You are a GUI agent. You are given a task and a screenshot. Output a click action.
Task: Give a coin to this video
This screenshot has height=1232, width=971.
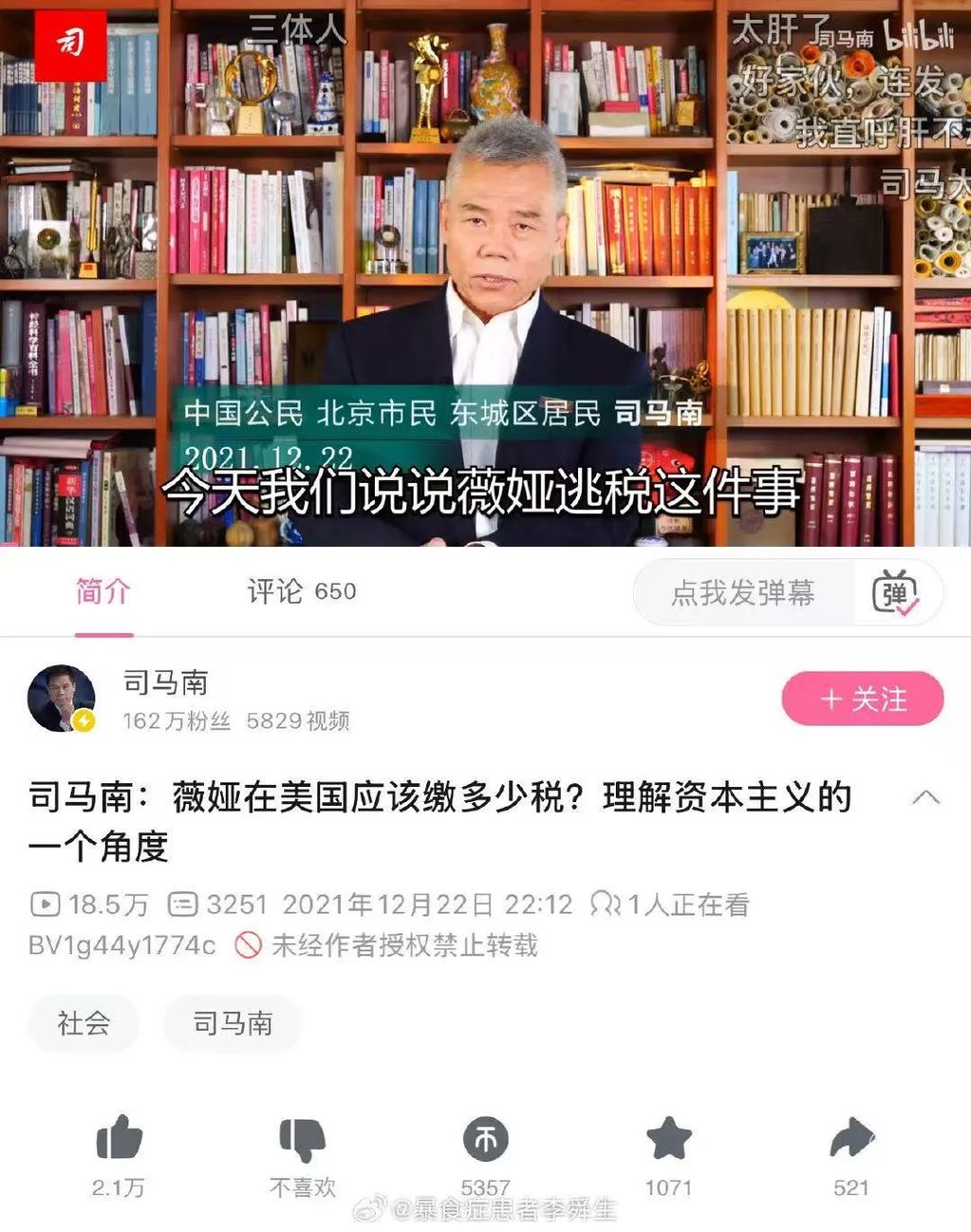coord(485,1139)
